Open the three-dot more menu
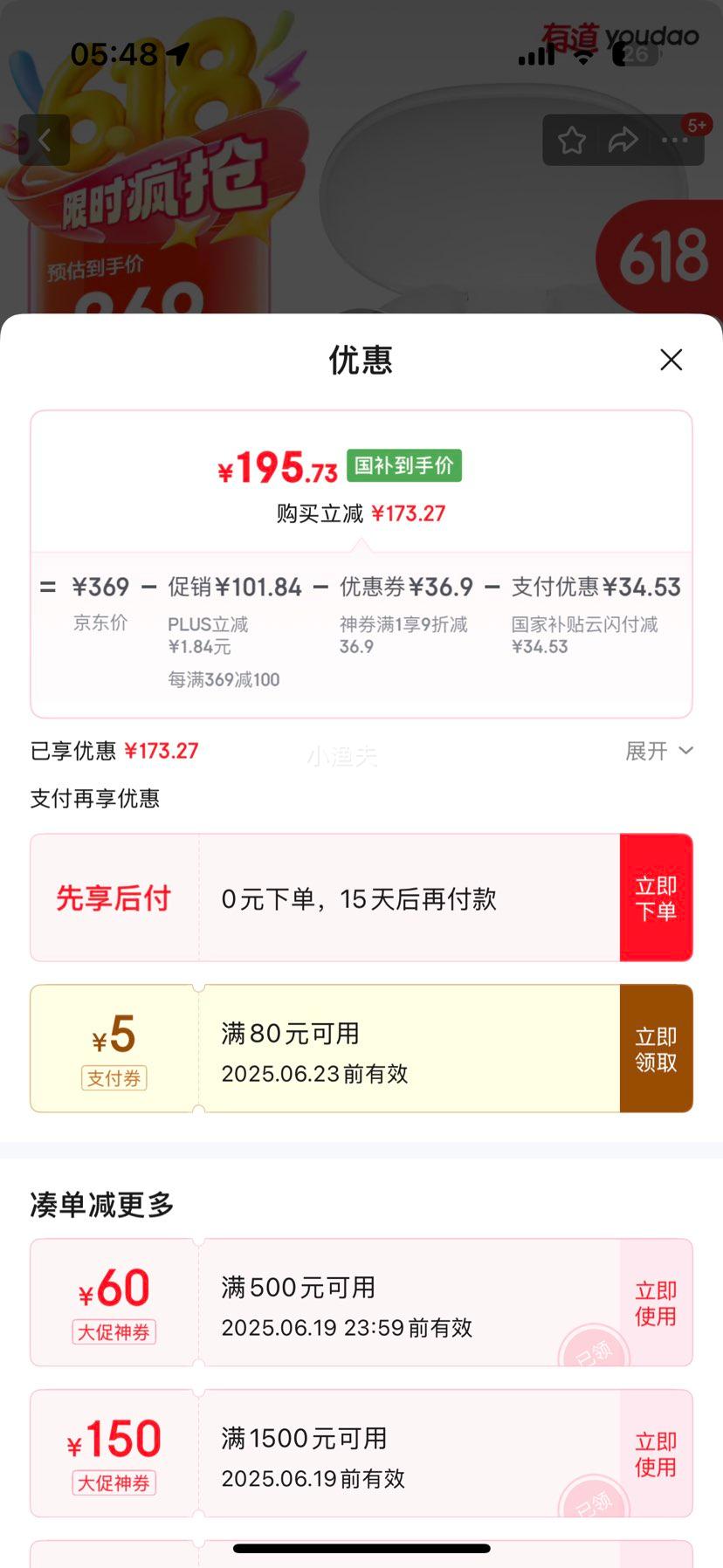The image size is (723, 1568). tap(674, 141)
